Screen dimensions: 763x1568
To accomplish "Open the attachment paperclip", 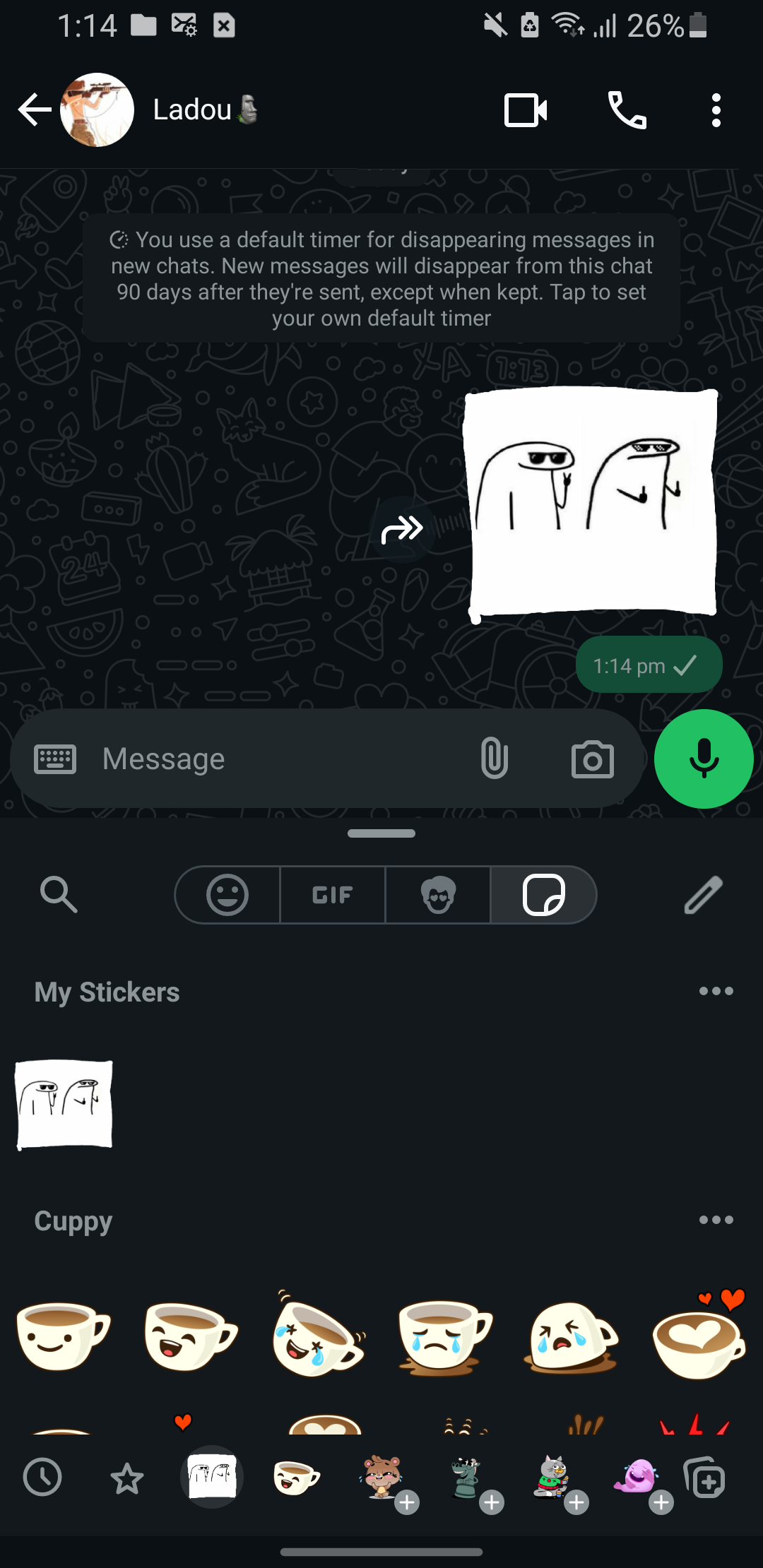I will pyautogui.click(x=494, y=759).
